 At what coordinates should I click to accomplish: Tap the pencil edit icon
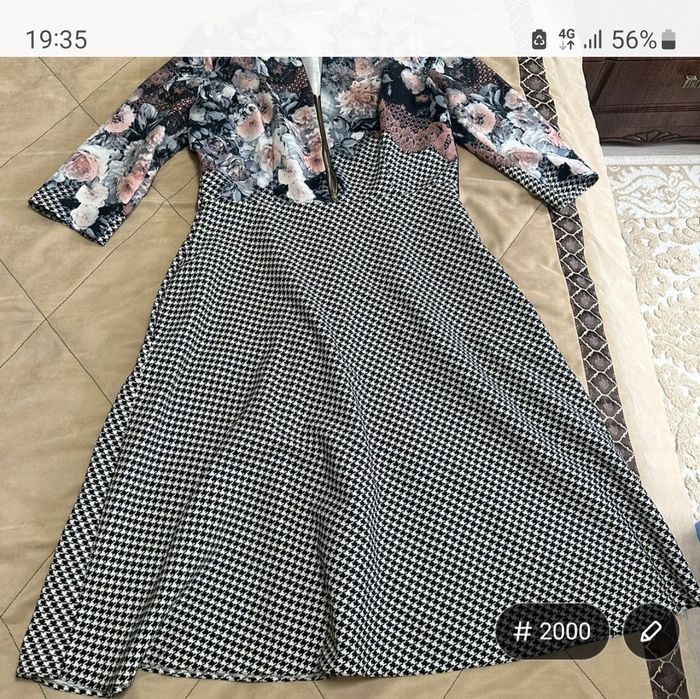pyautogui.click(x=651, y=631)
